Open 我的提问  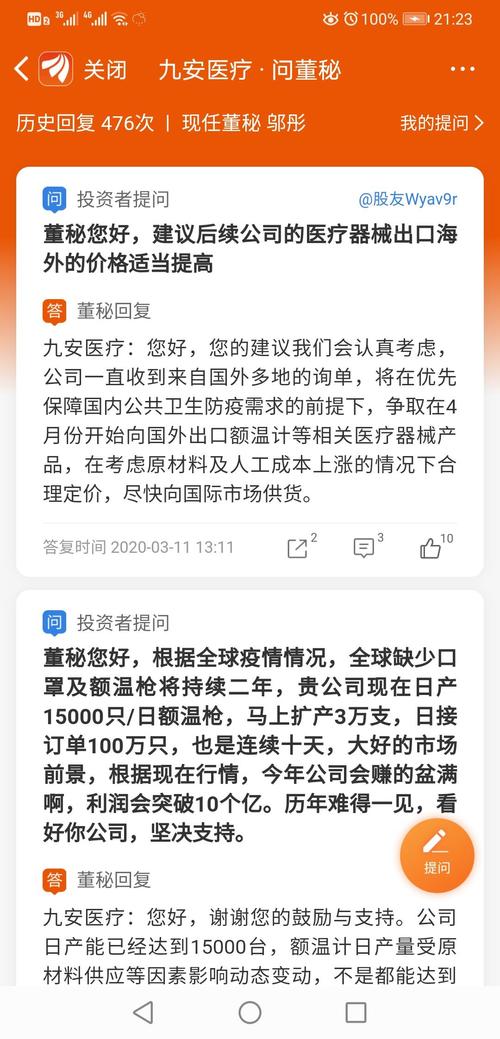click(x=442, y=123)
